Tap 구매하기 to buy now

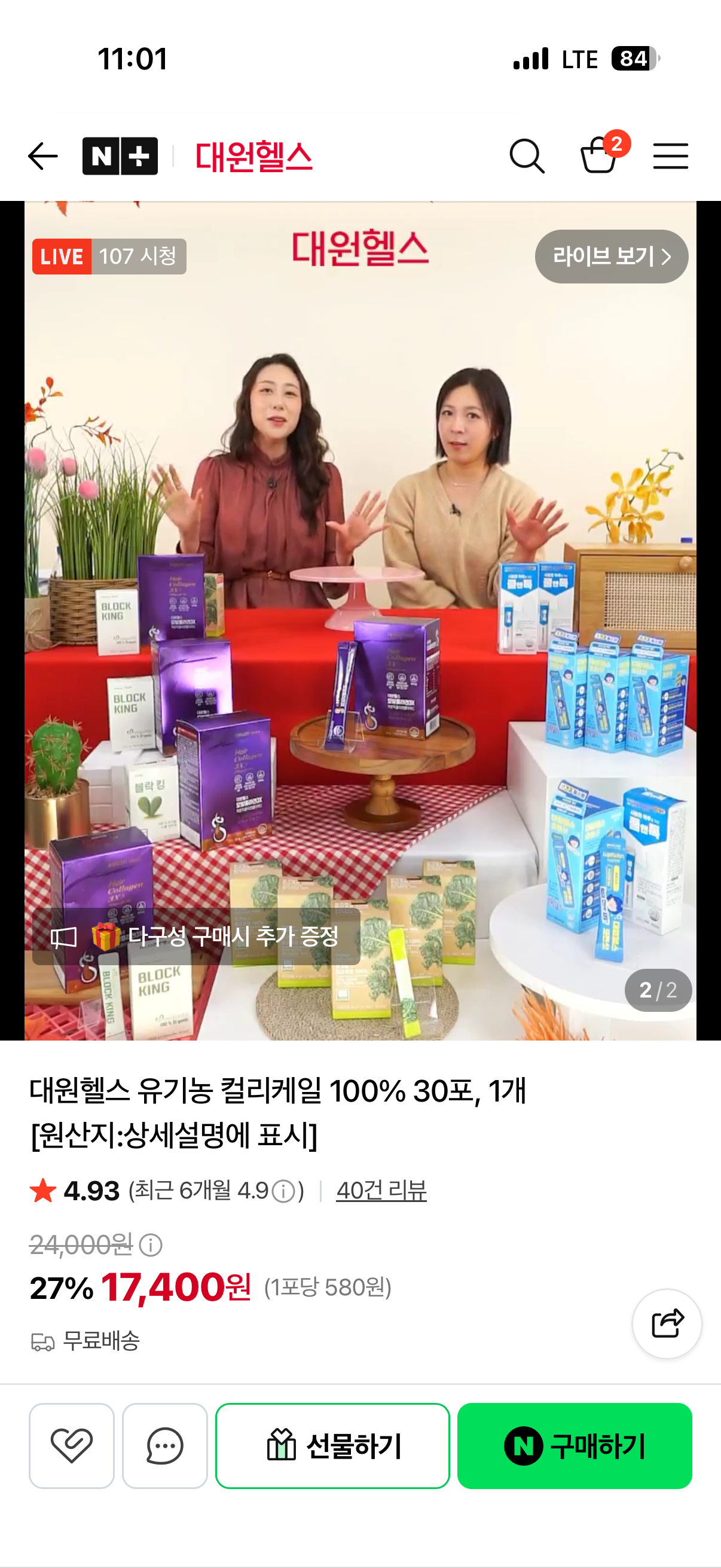(x=575, y=1445)
